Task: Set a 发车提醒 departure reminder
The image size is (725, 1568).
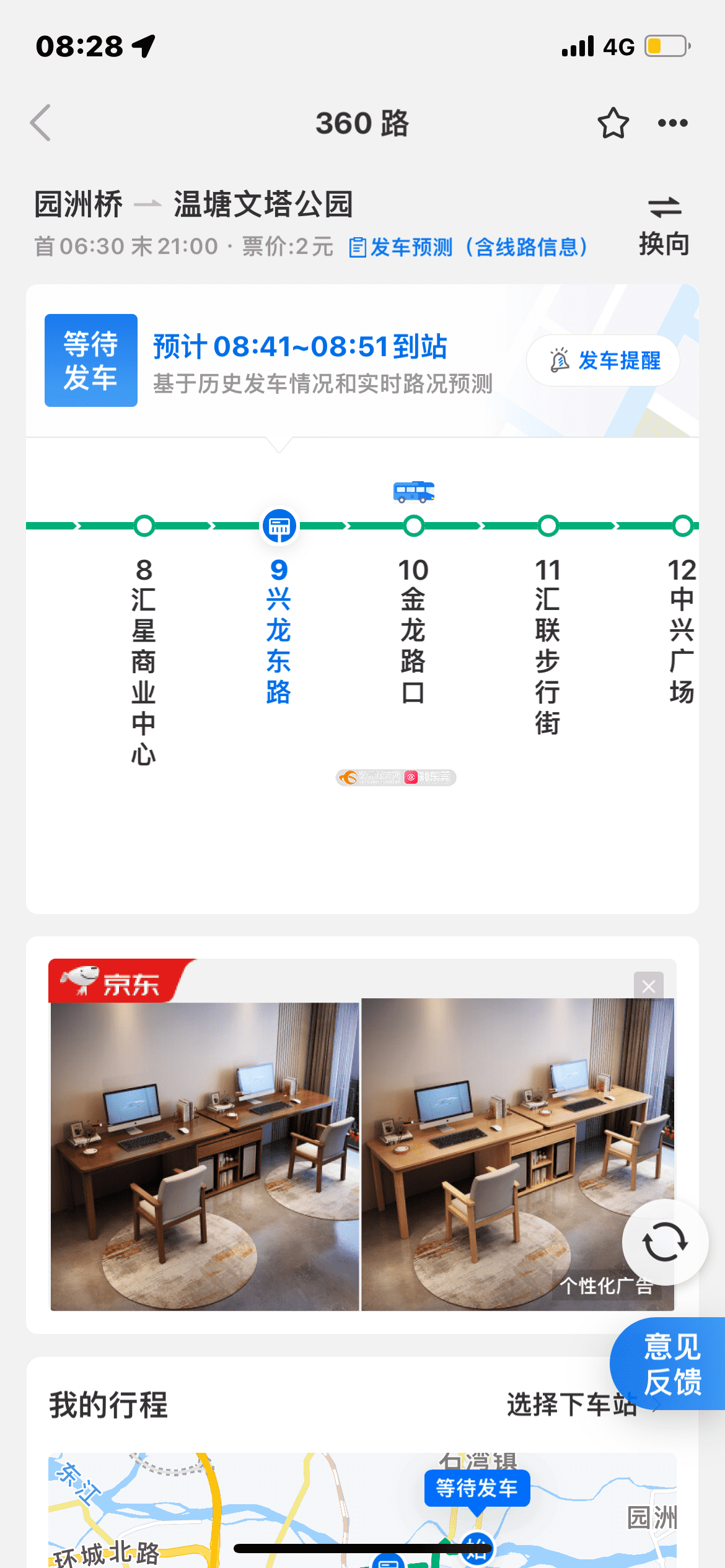Action: pyautogui.click(x=603, y=360)
